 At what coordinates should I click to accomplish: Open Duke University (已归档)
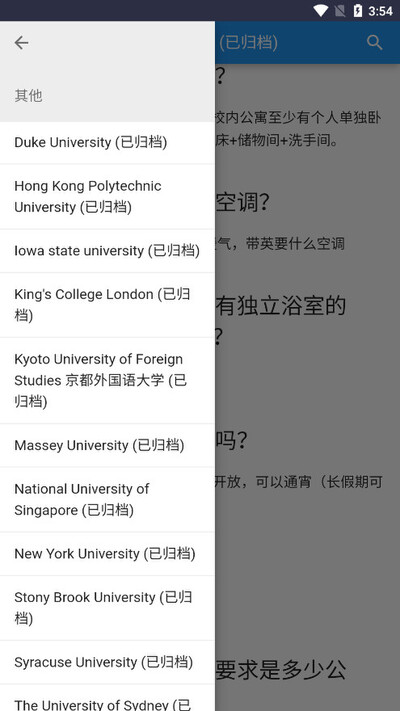coord(107,142)
